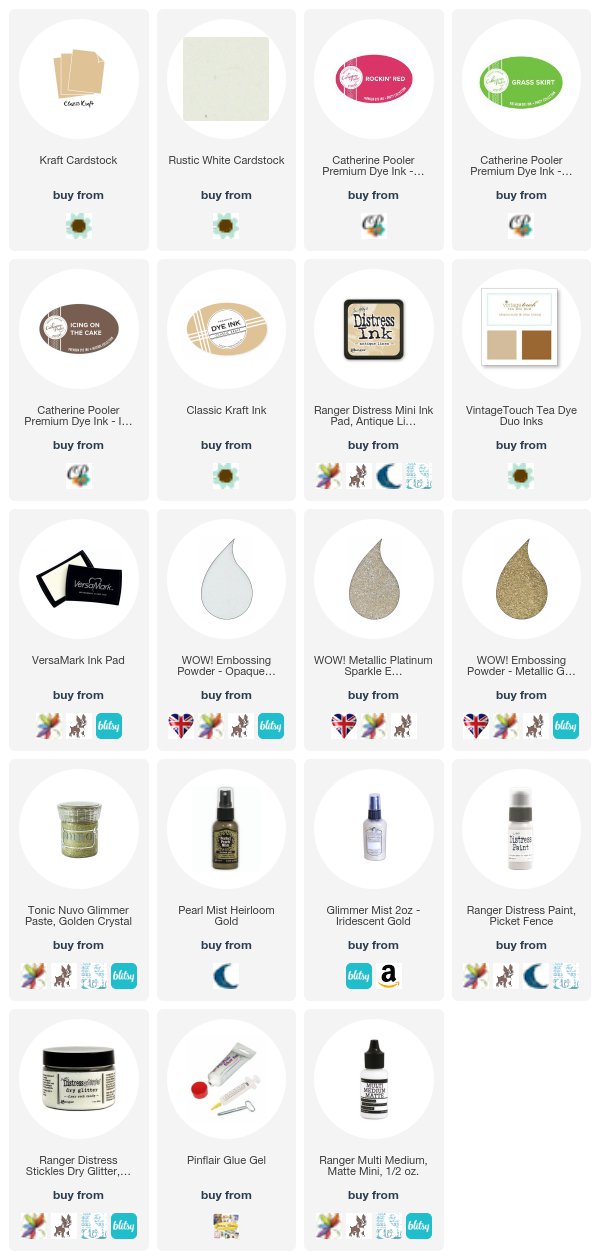Tap the Blitsy shop icon under VersaMark Ink Pad
The width and height of the screenshot is (600, 1260).
coord(108,726)
